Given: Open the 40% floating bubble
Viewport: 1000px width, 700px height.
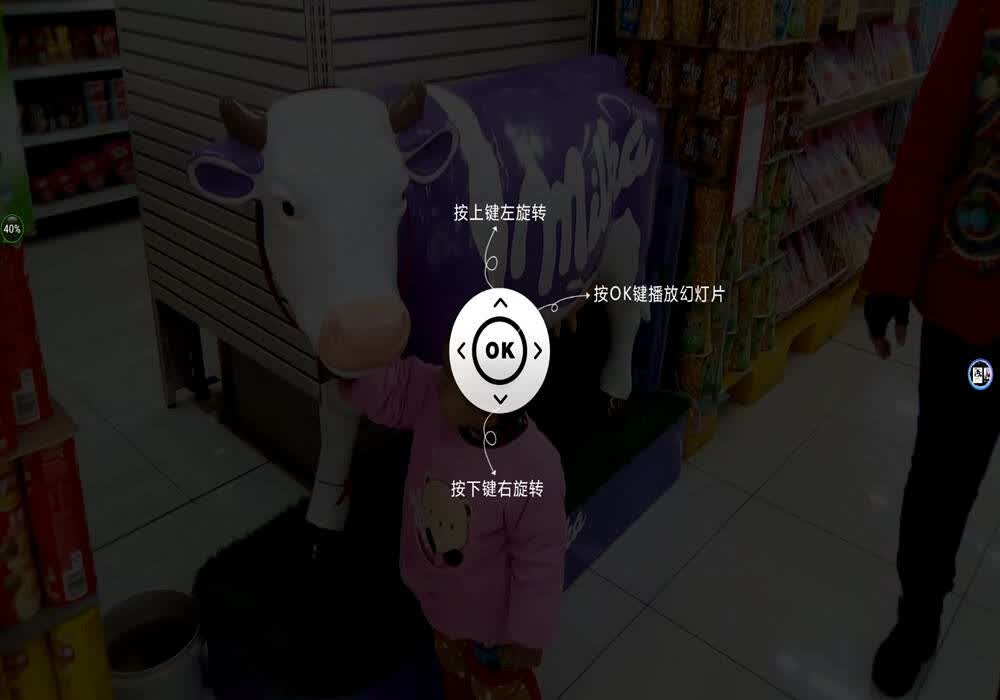Looking at the screenshot, I should pos(11,229).
